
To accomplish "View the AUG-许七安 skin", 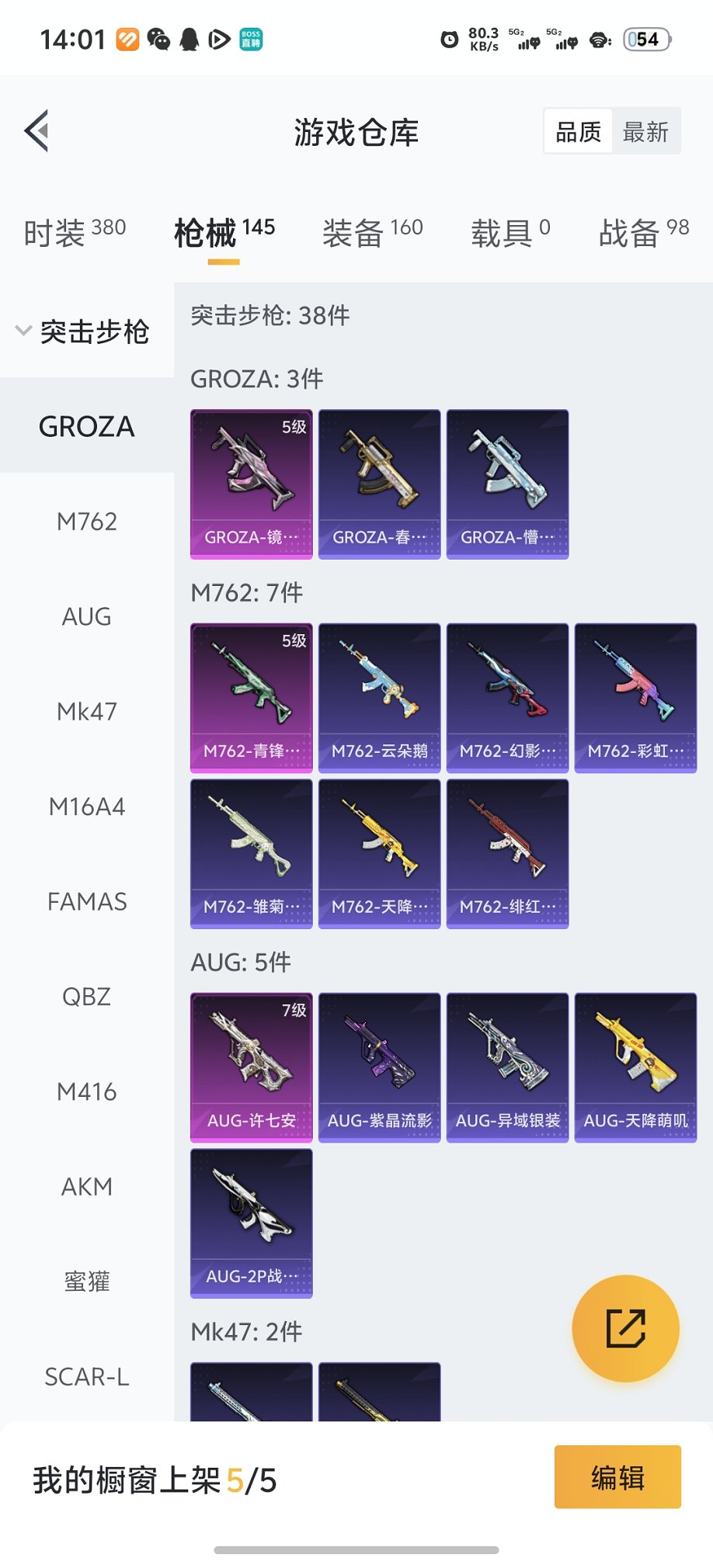I will (x=251, y=1067).
